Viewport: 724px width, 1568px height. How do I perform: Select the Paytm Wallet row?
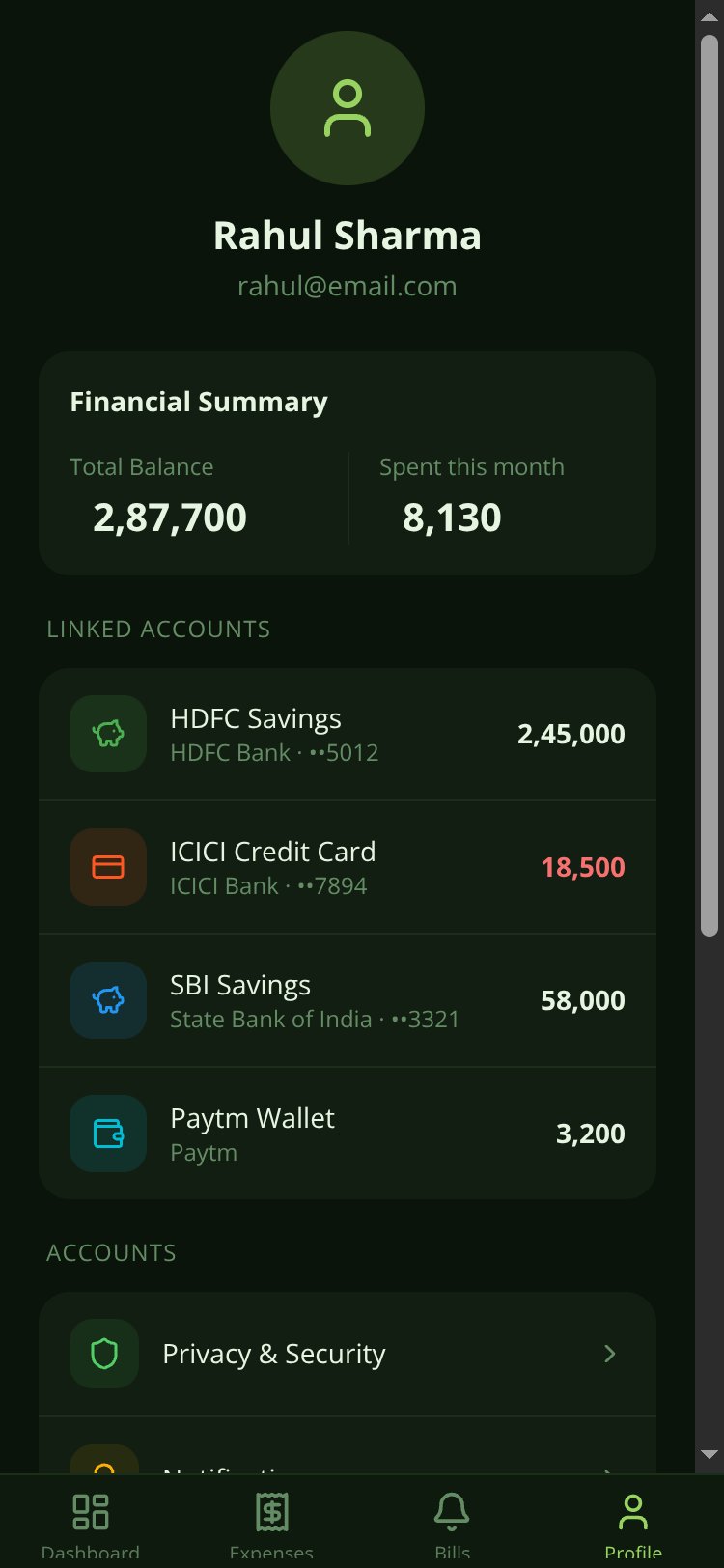[348, 1134]
